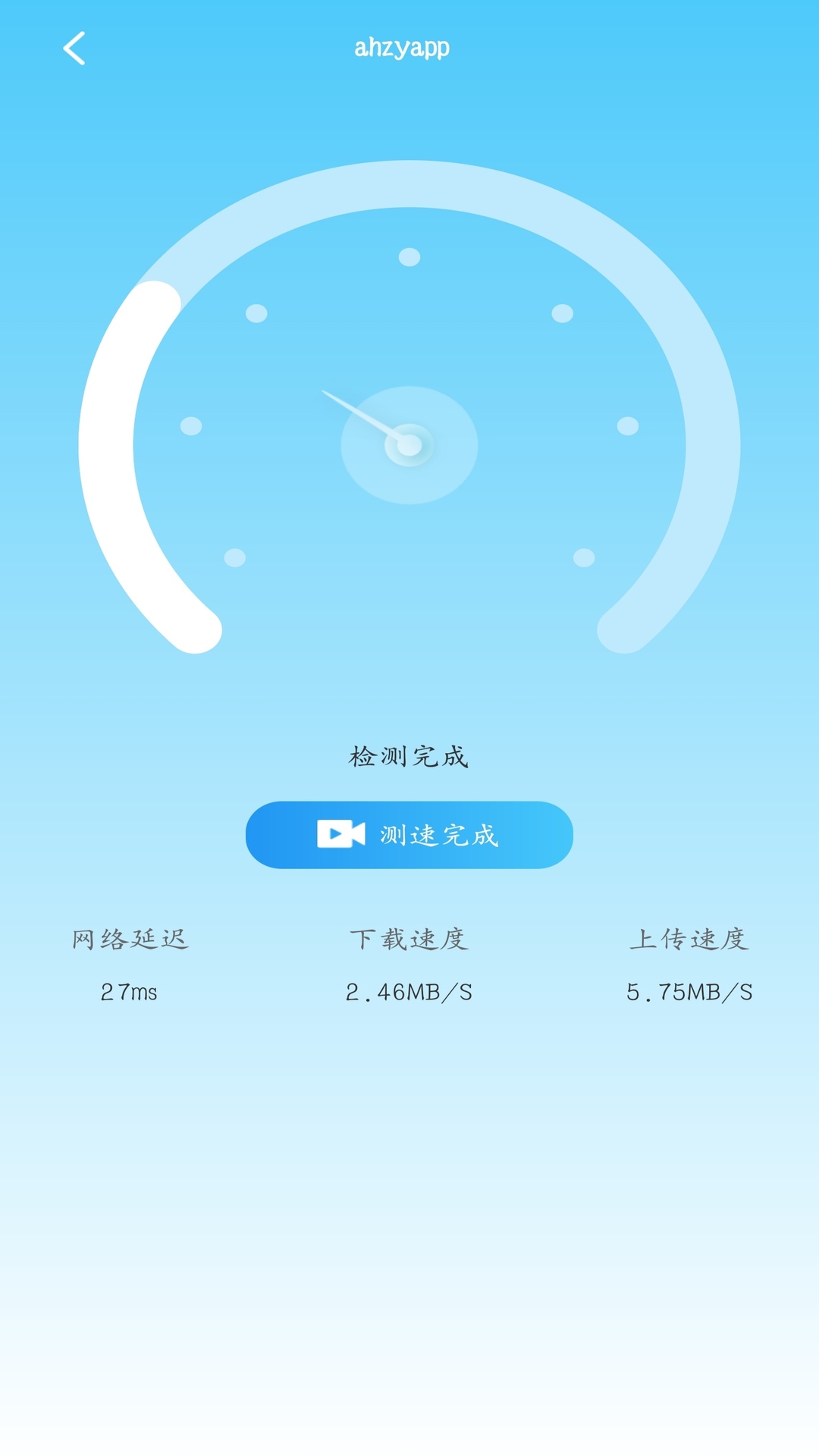
Task: Tap the 测速完成 button
Action: point(409,835)
